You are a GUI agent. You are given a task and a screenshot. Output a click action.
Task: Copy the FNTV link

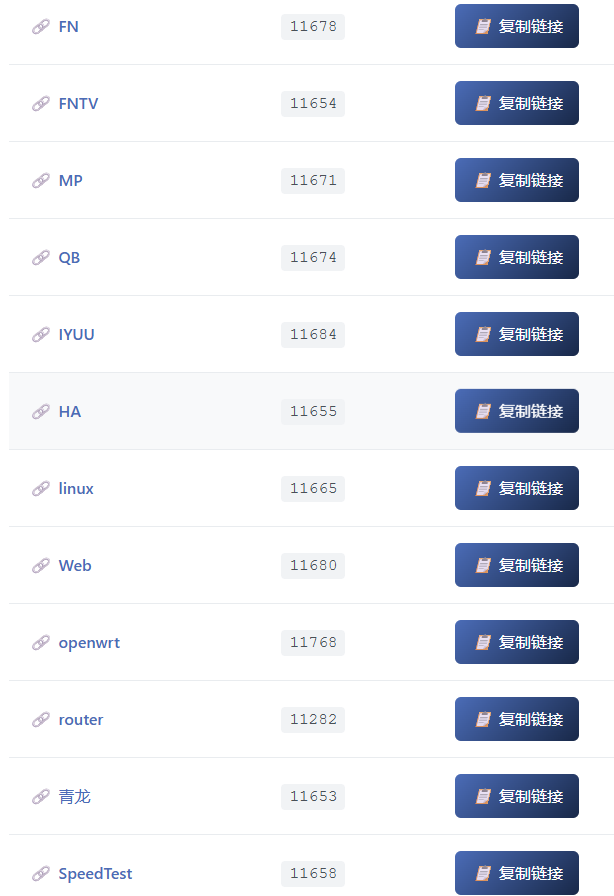pyautogui.click(x=516, y=103)
